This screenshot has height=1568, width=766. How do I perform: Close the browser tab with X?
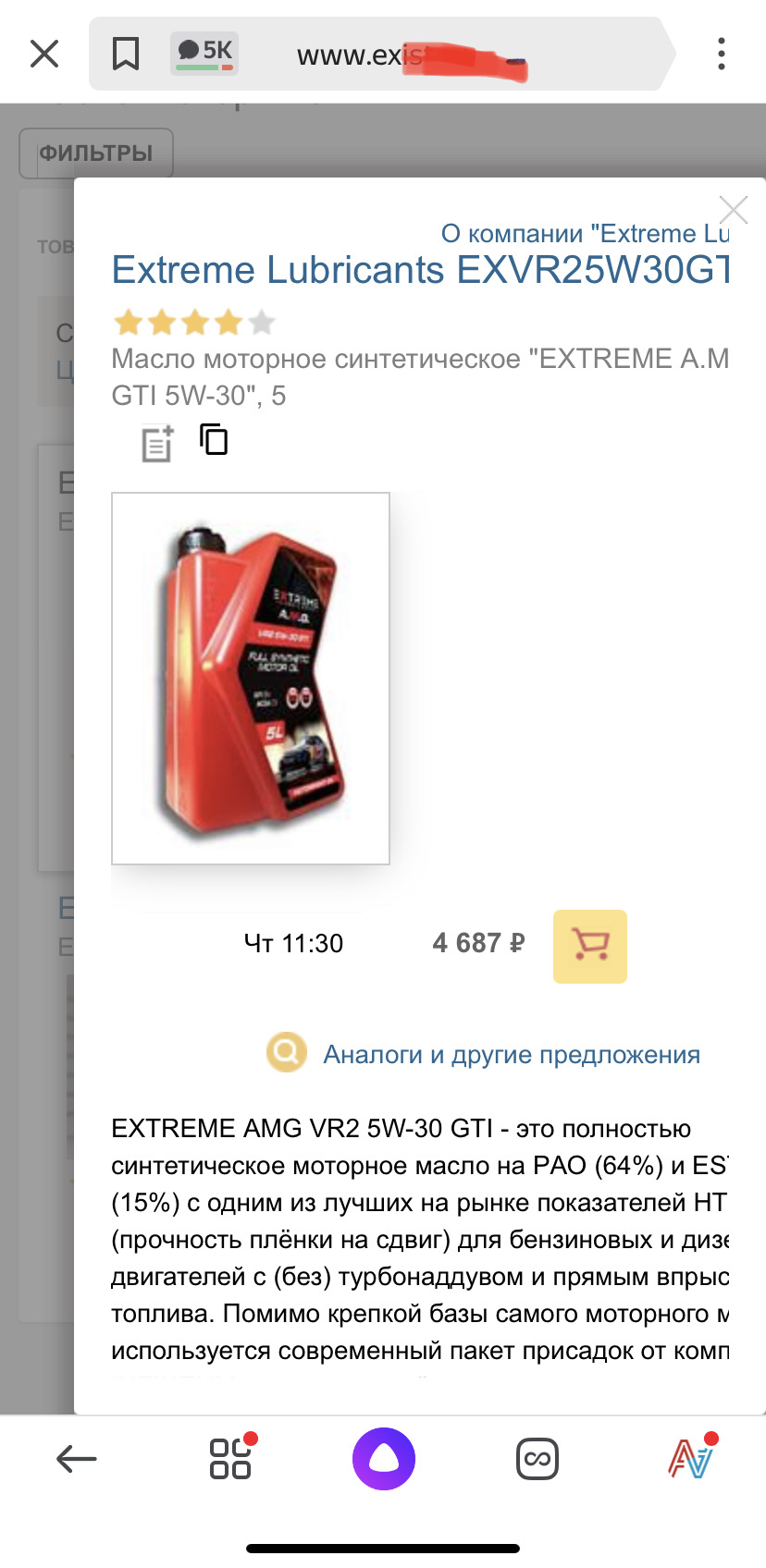coord(44,54)
